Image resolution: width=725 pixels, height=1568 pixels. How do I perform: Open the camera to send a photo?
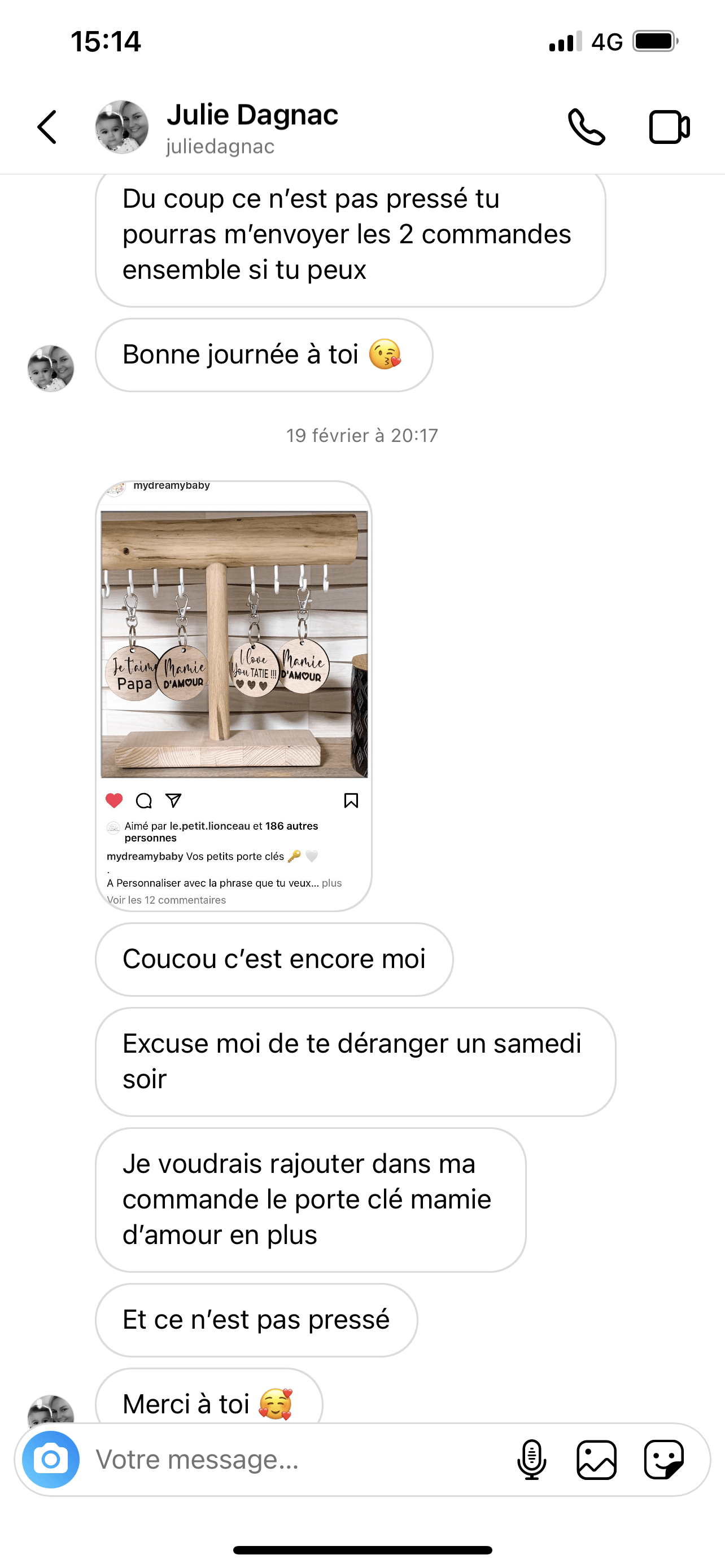(51, 1459)
